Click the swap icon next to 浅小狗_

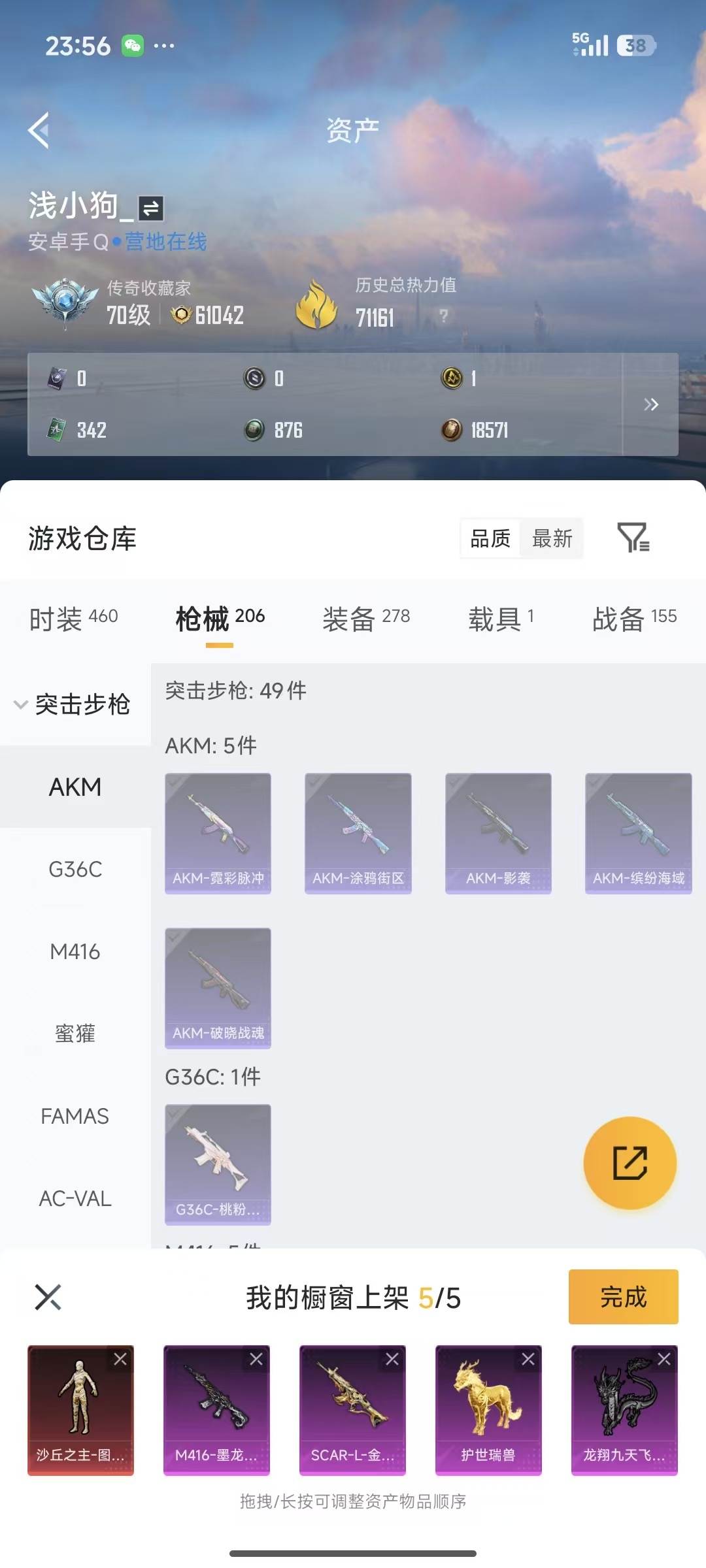tap(152, 208)
